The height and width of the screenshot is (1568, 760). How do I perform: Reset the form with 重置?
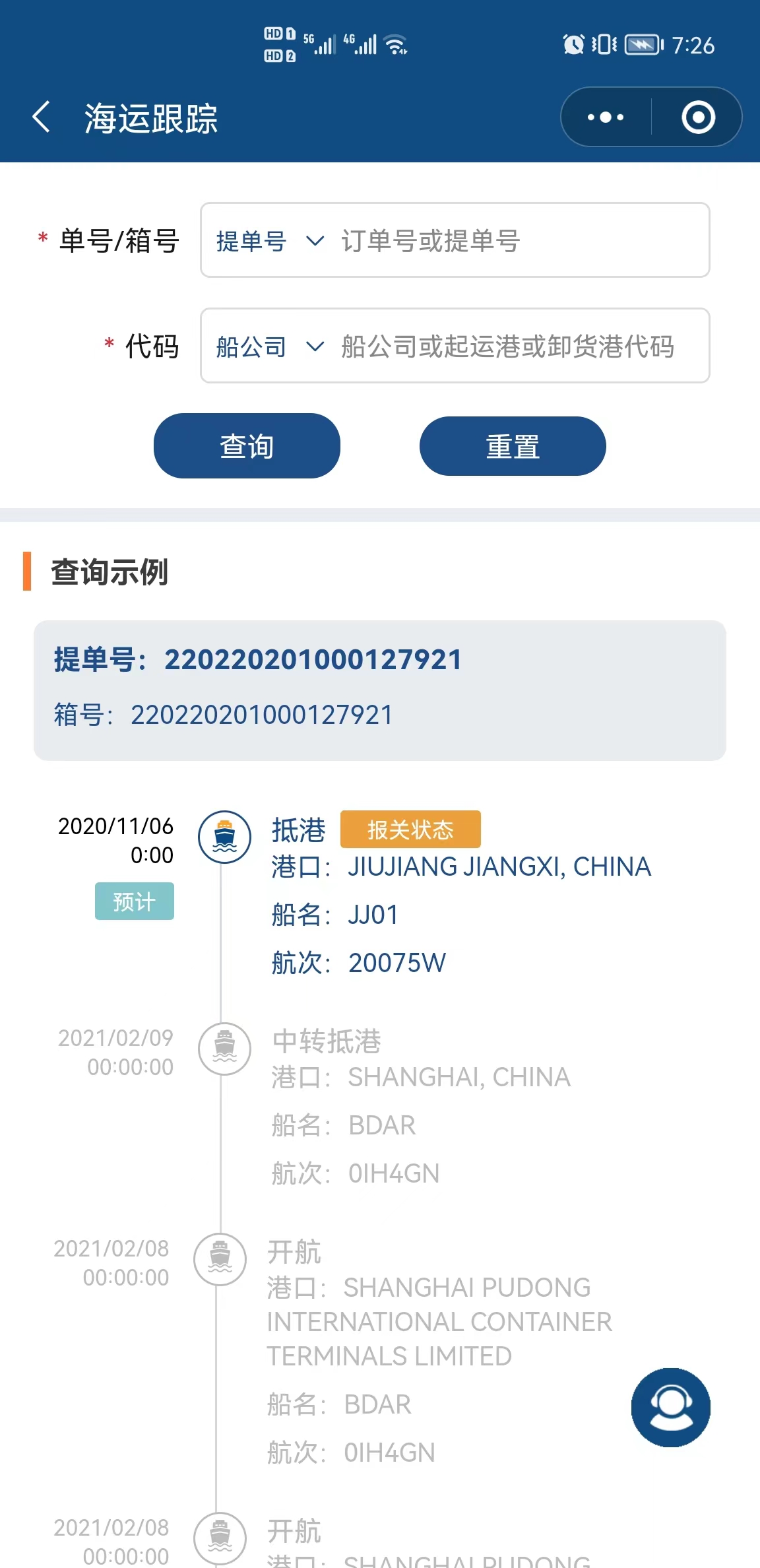pos(513,446)
